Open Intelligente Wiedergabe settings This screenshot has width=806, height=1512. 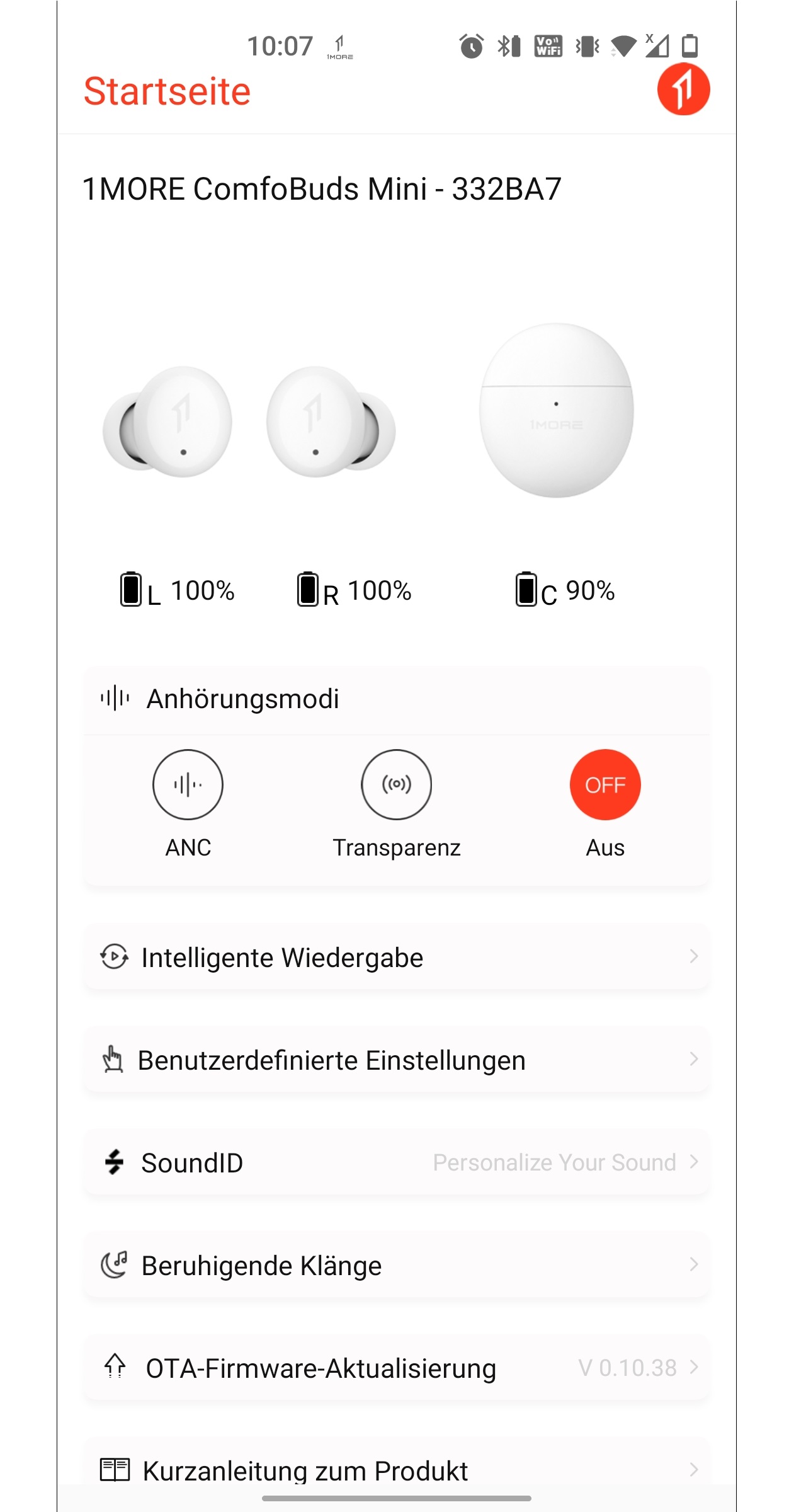(x=397, y=957)
